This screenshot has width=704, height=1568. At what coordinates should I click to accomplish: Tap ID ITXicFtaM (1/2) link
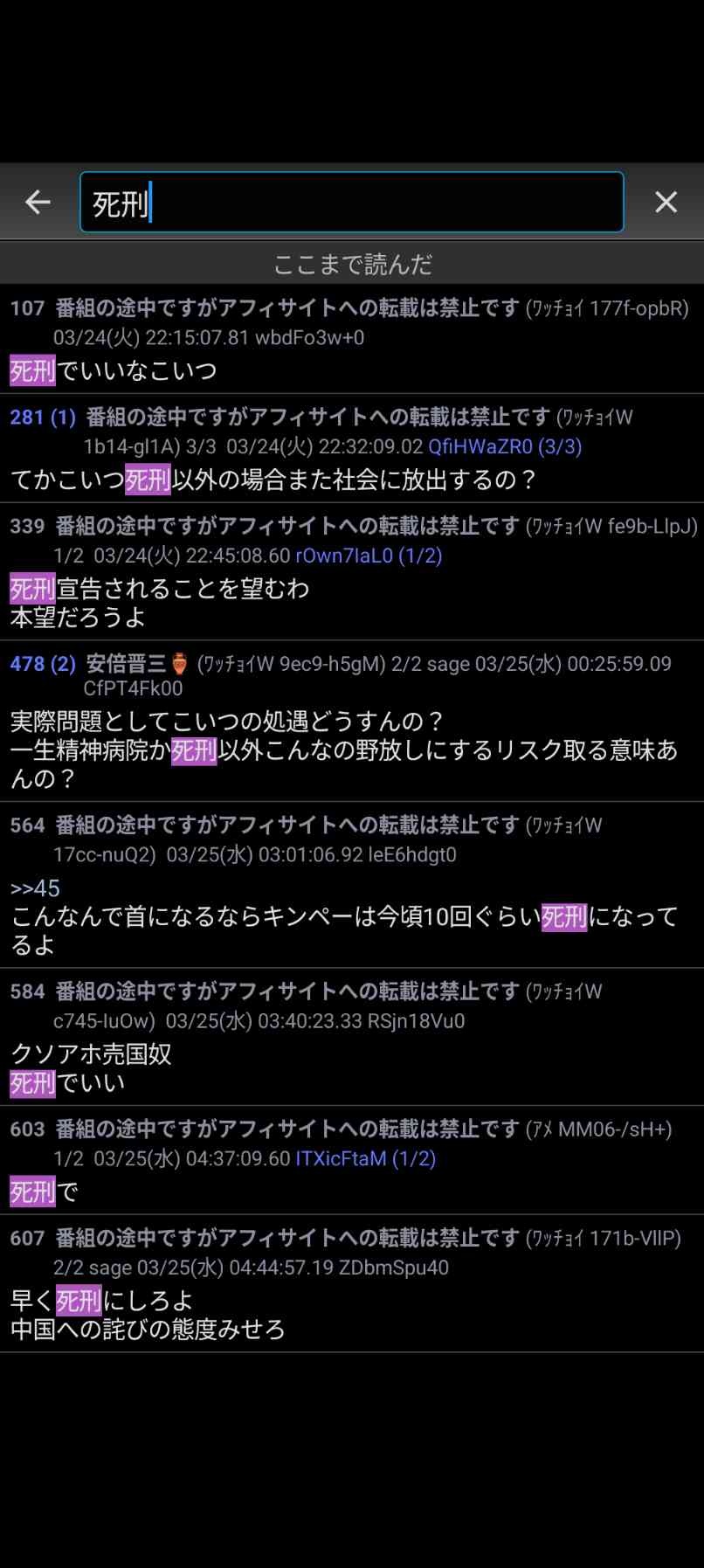coord(365,1159)
